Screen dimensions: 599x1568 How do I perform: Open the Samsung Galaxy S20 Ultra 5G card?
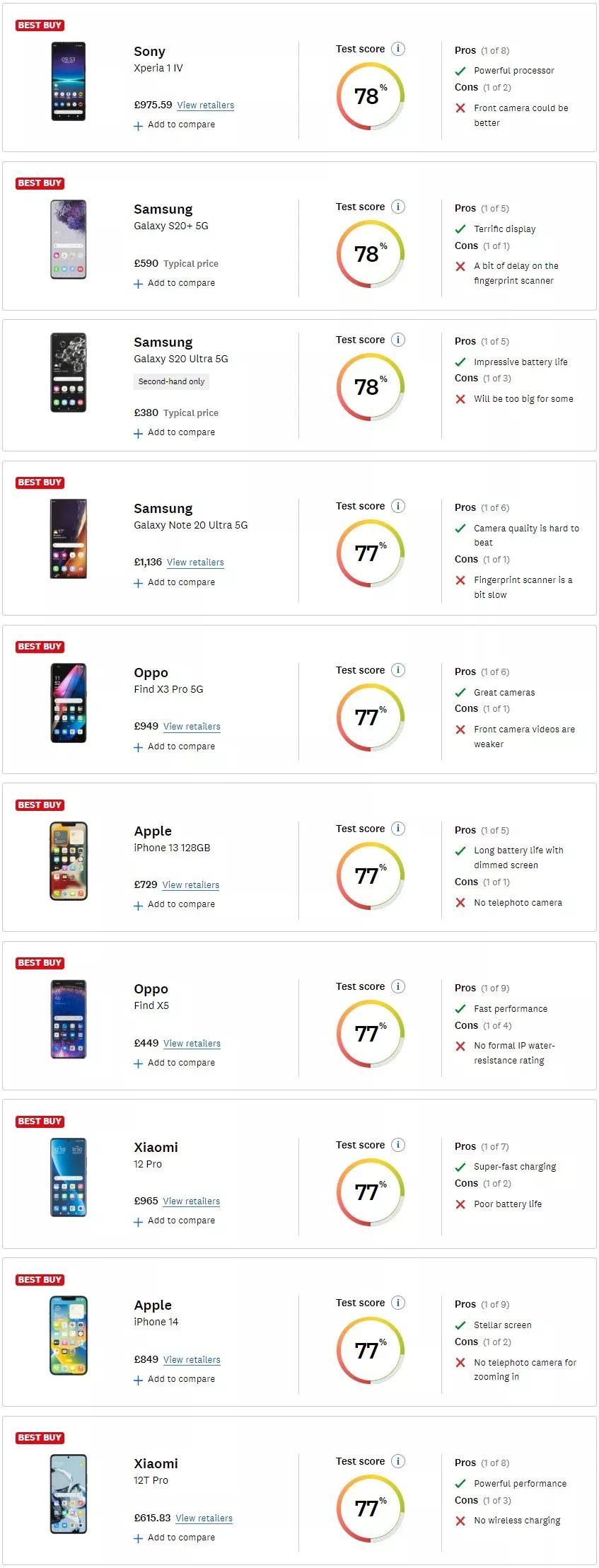[x=163, y=342]
